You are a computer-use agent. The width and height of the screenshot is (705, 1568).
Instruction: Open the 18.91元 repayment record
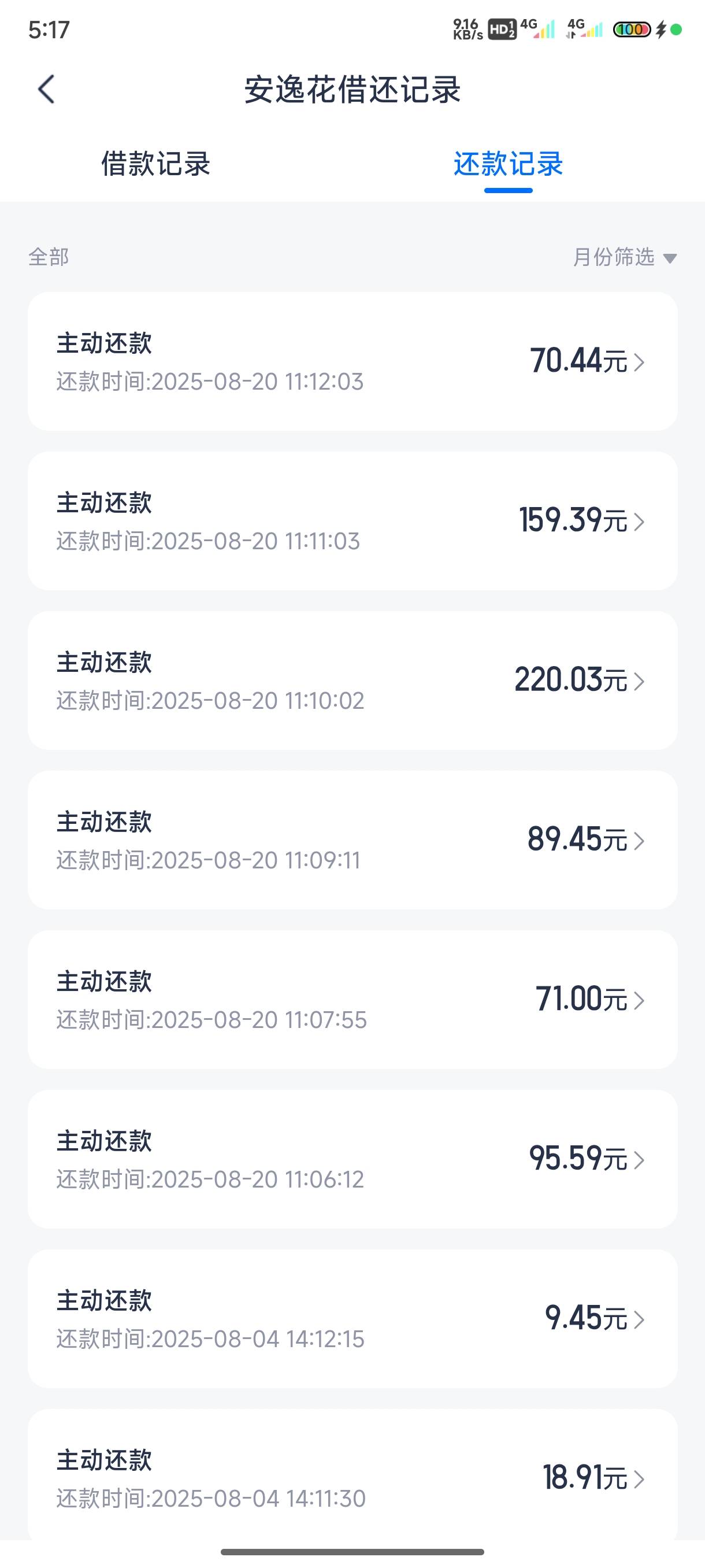pyautogui.click(x=353, y=1475)
